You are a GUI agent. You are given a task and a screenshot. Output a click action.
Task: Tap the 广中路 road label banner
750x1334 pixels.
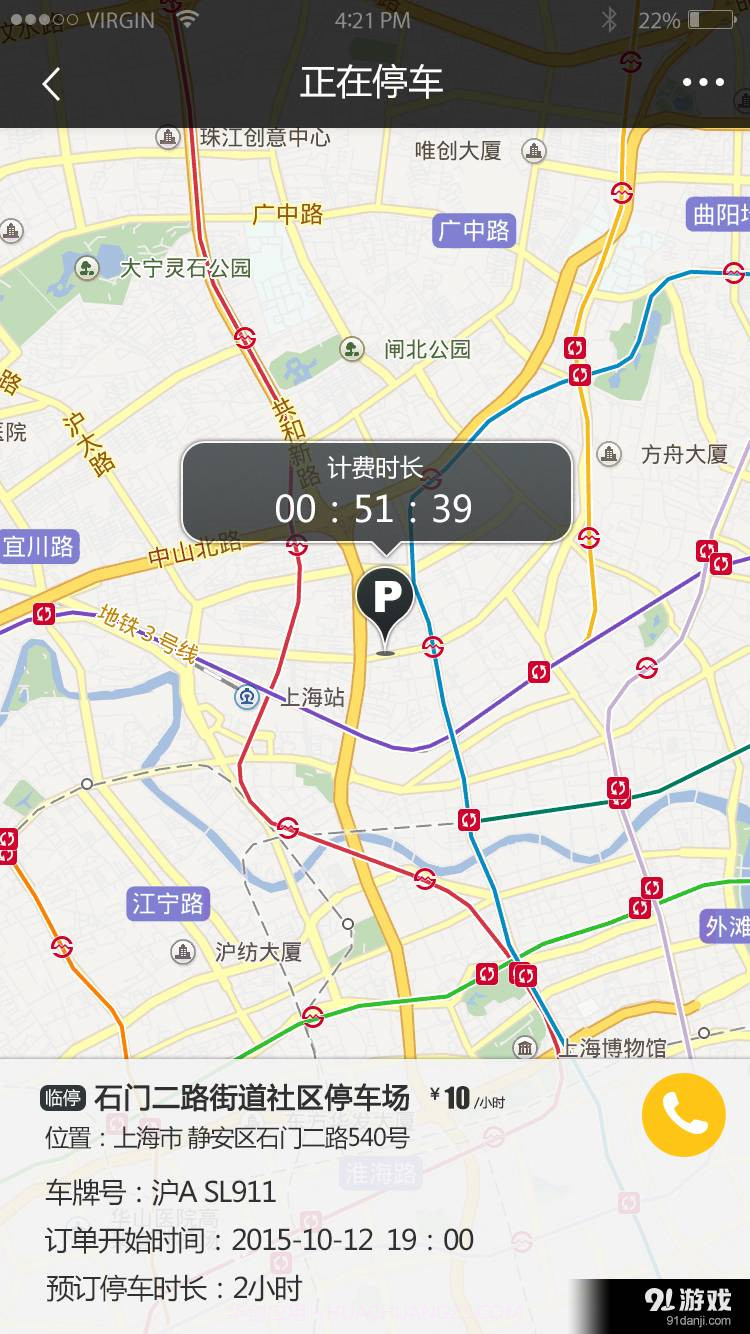pos(472,231)
